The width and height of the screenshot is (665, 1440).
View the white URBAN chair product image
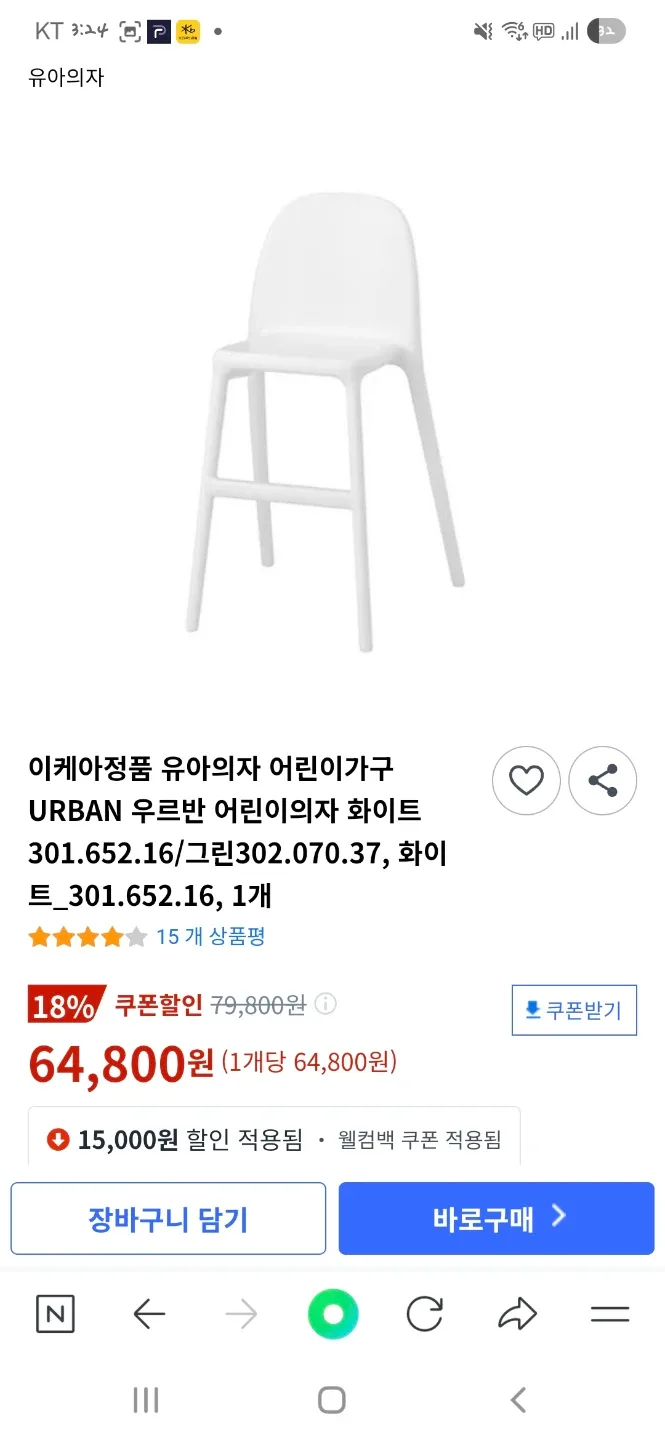(324, 420)
